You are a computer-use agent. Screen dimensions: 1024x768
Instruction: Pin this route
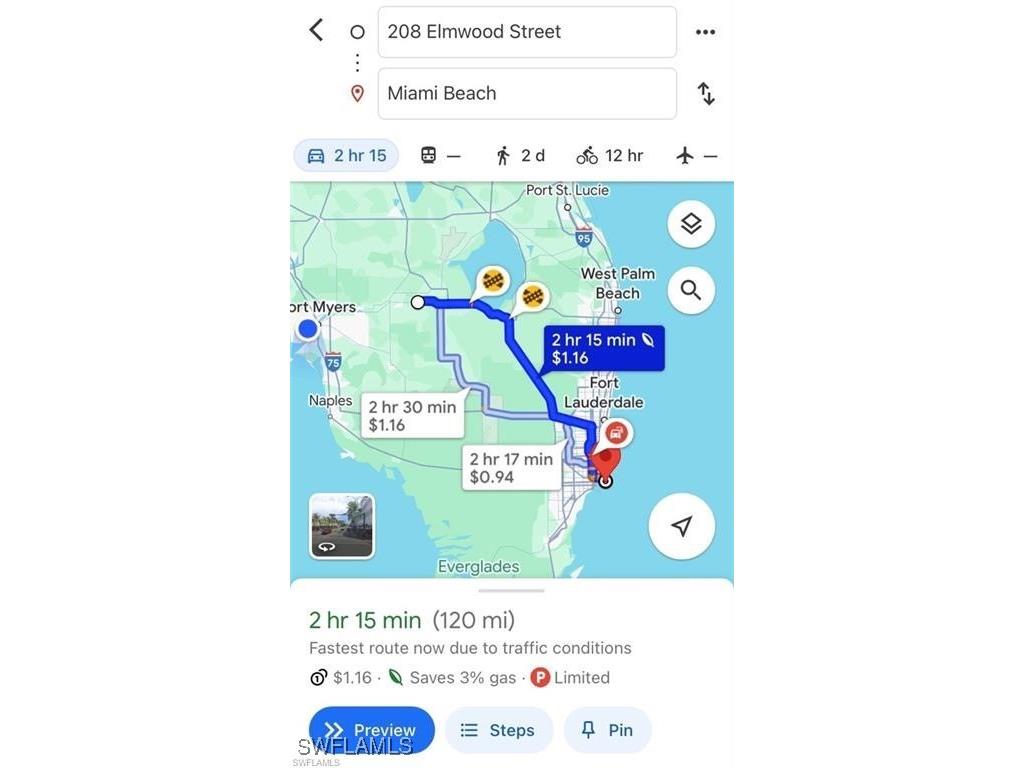(x=607, y=730)
